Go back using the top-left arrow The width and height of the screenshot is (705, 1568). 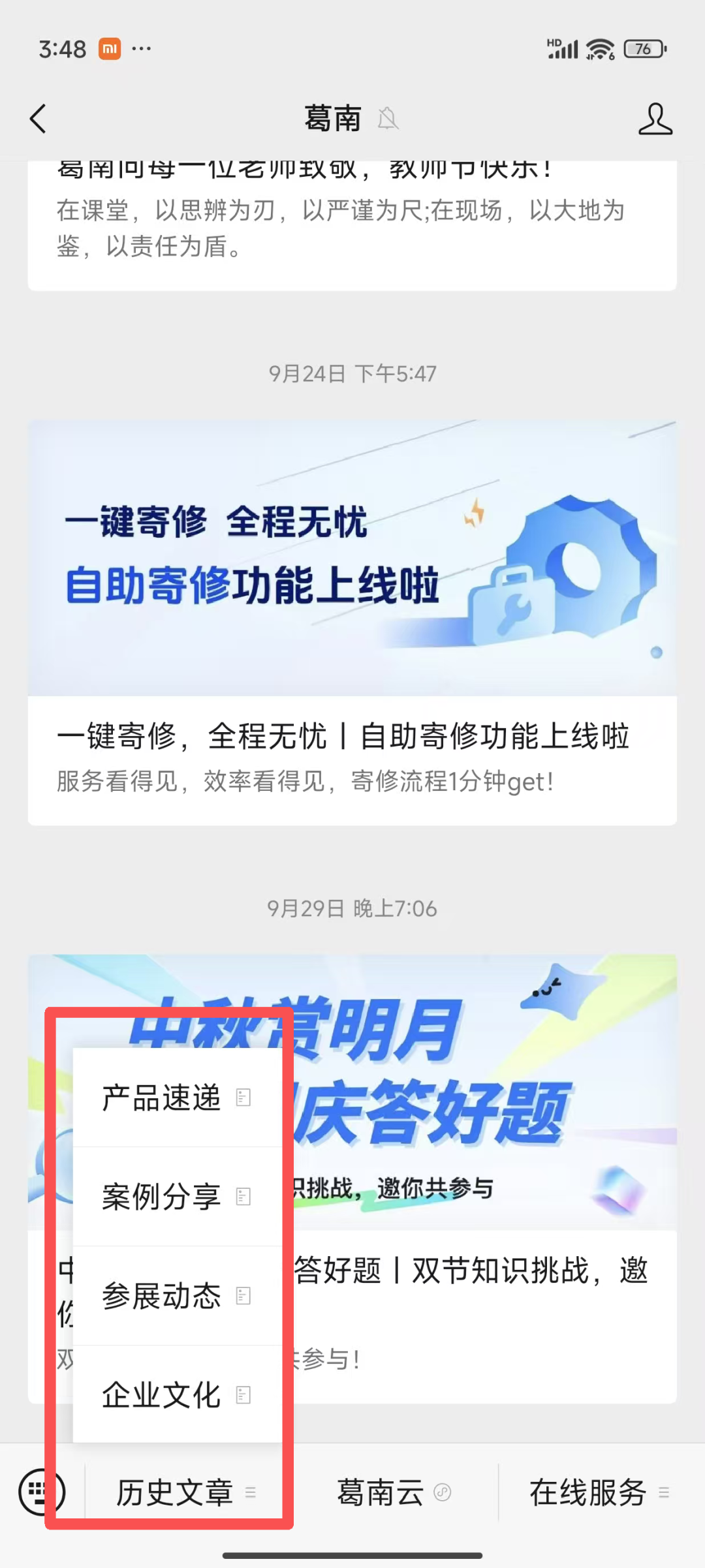point(39,119)
